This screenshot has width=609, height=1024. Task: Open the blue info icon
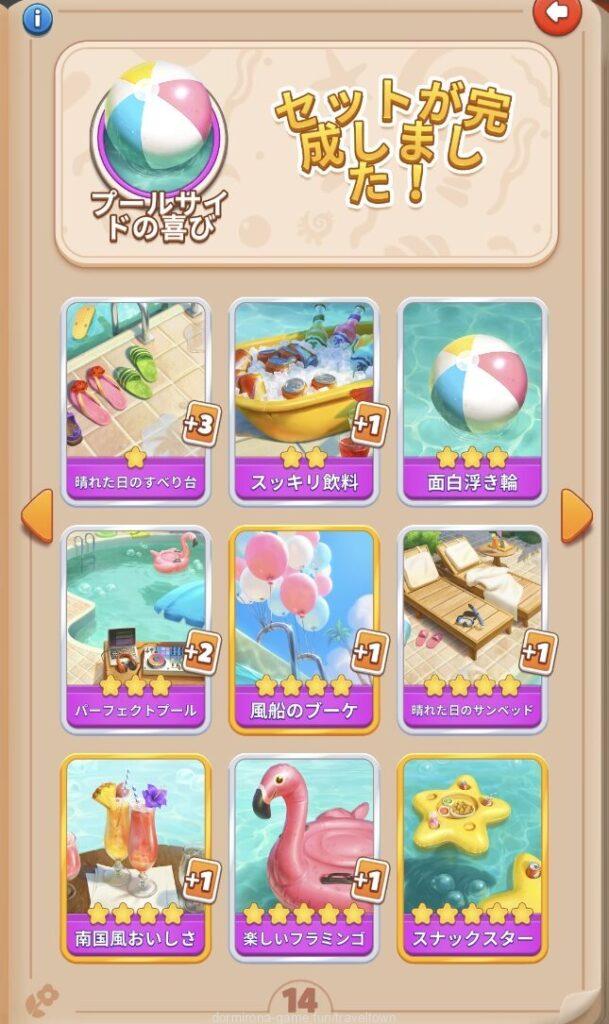click(x=37, y=17)
